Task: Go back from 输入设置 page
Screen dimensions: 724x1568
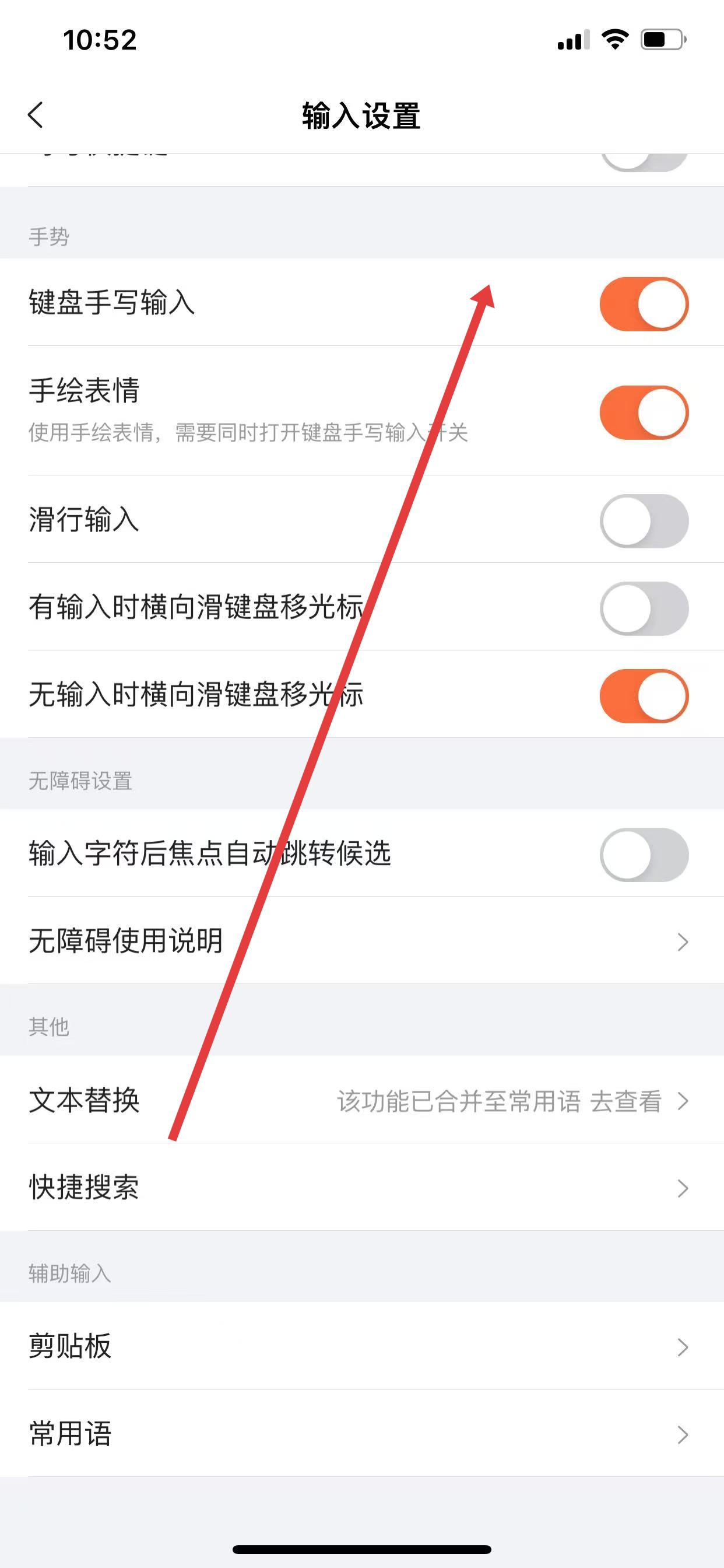Action: point(36,115)
